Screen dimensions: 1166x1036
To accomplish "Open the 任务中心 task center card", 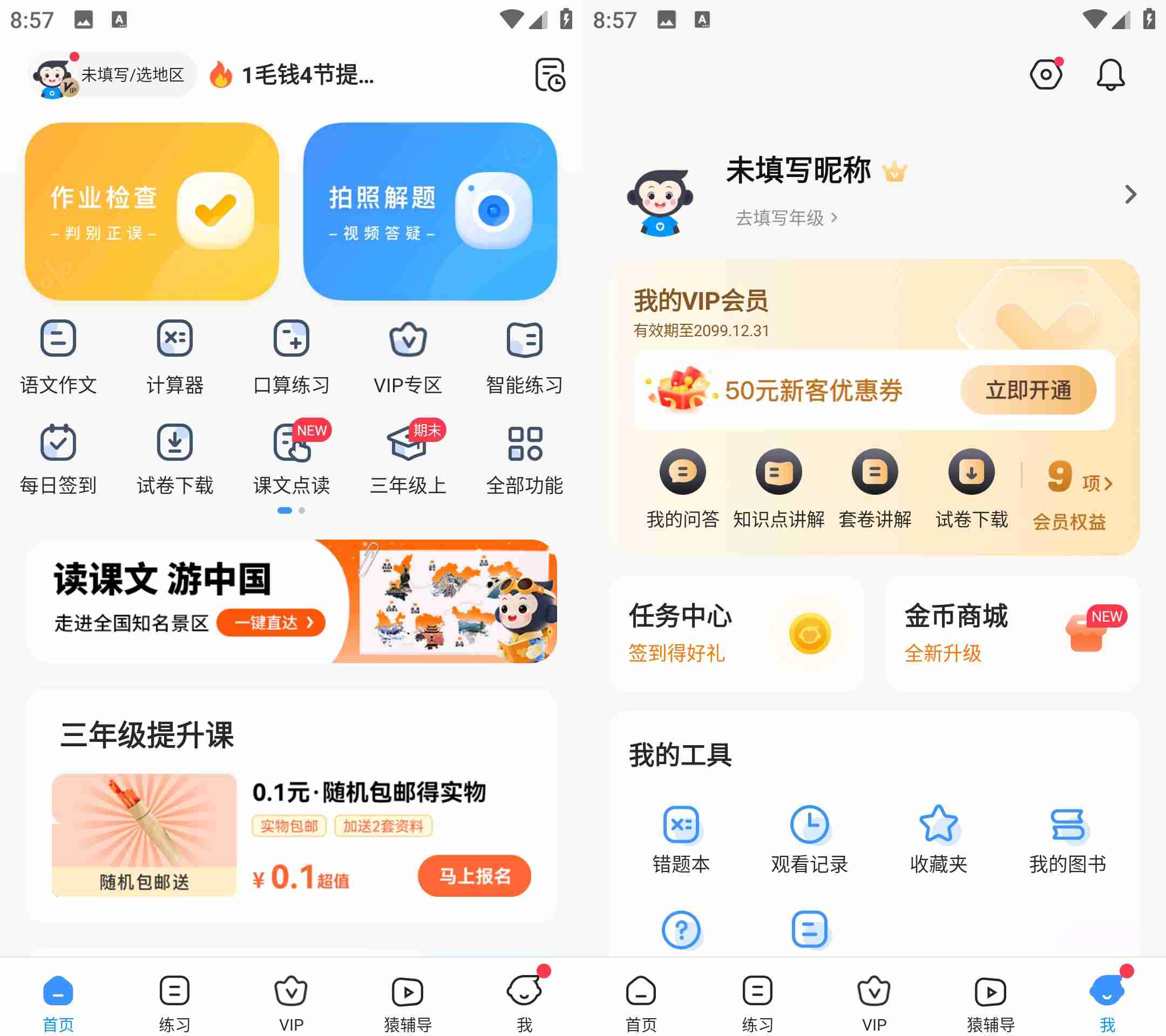I will pos(735,633).
